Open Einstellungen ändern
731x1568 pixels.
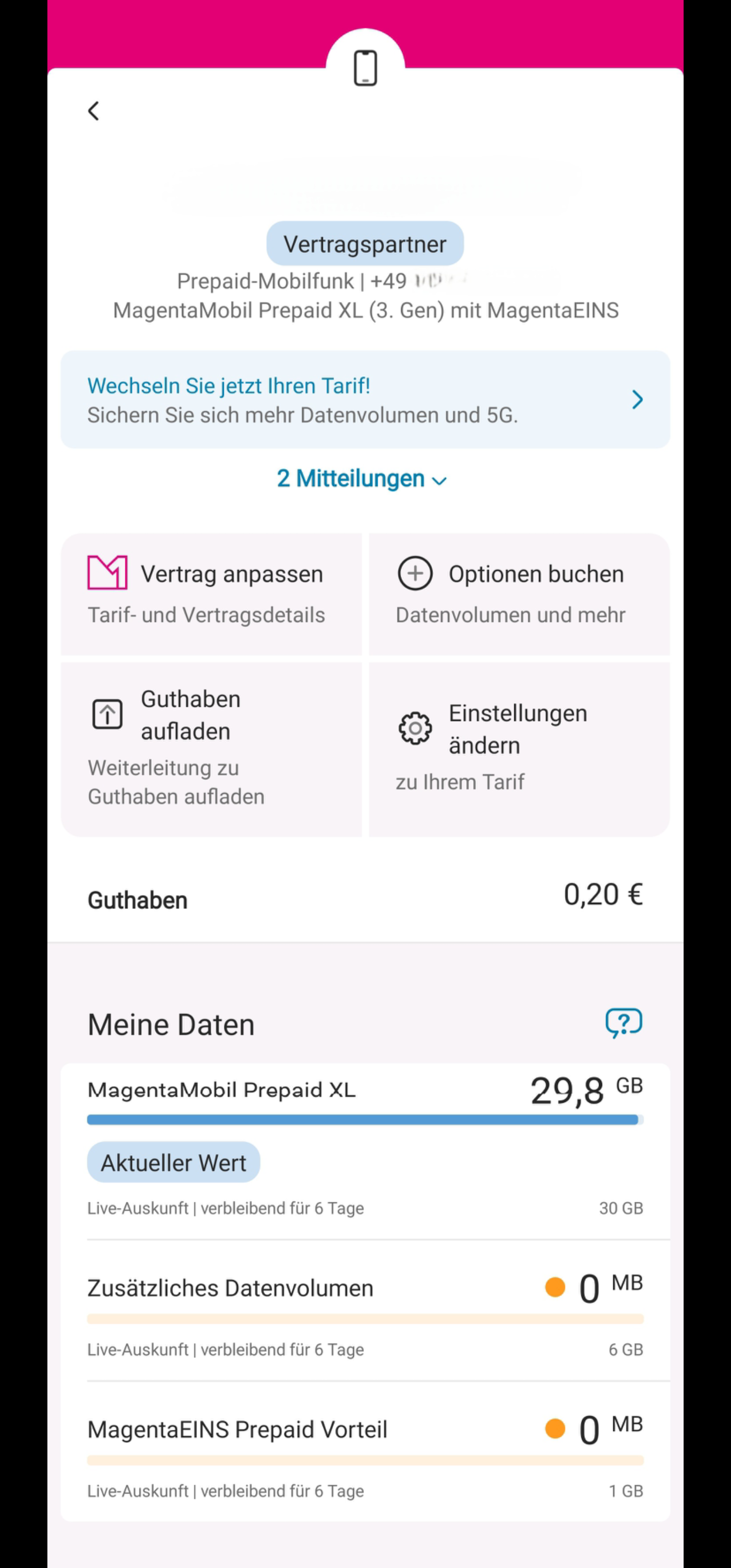pyautogui.click(x=519, y=748)
